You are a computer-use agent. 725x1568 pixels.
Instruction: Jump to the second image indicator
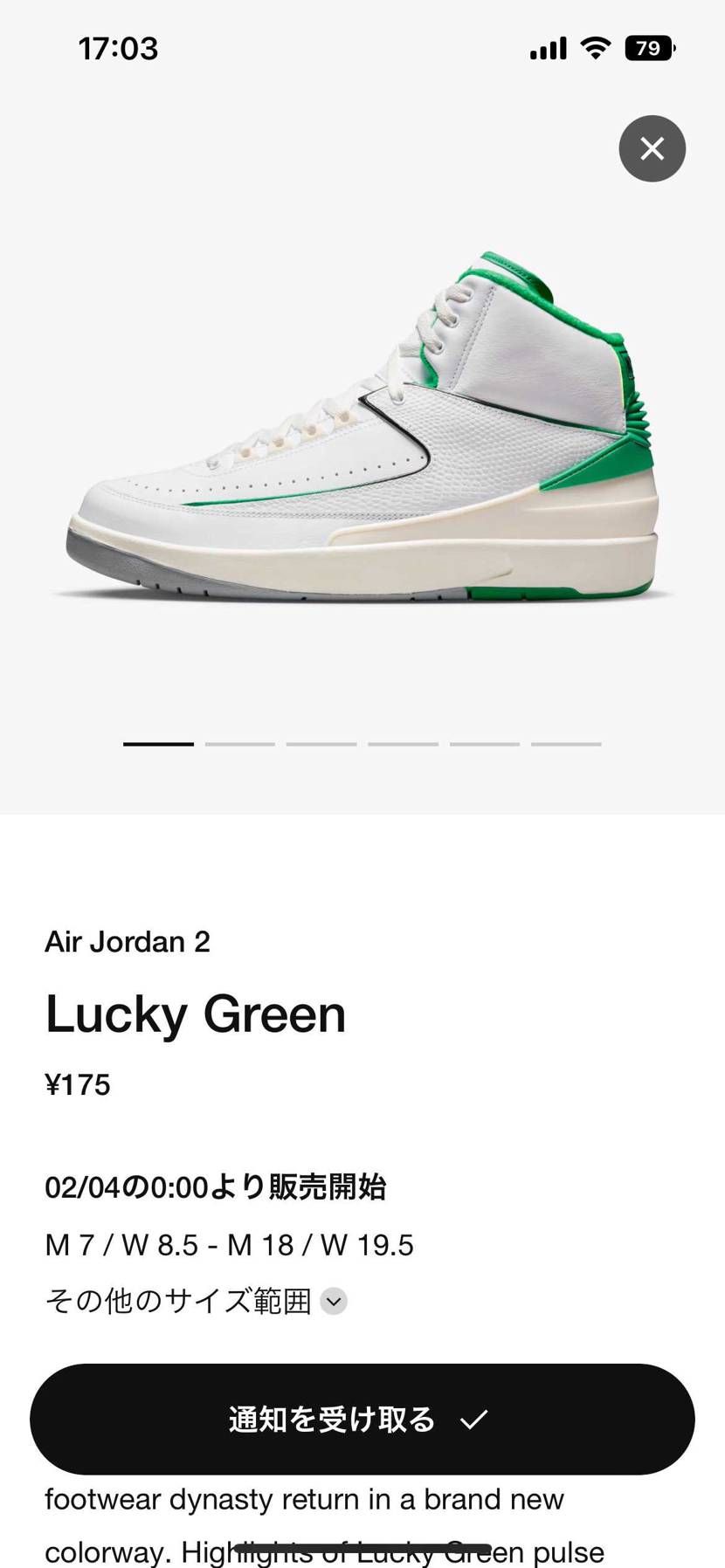(x=239, y=744)
